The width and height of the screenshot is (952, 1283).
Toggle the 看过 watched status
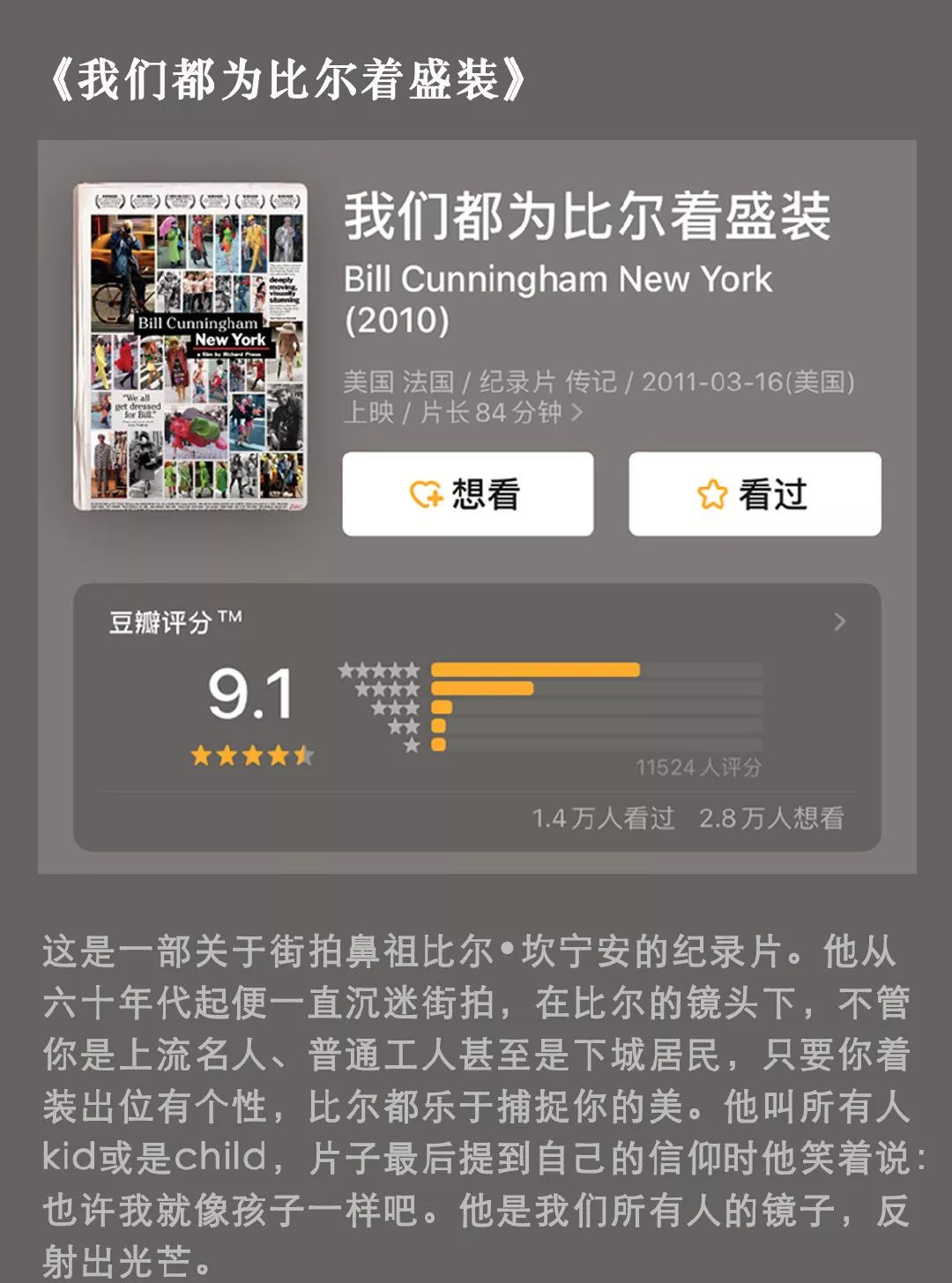coord(754,495)
